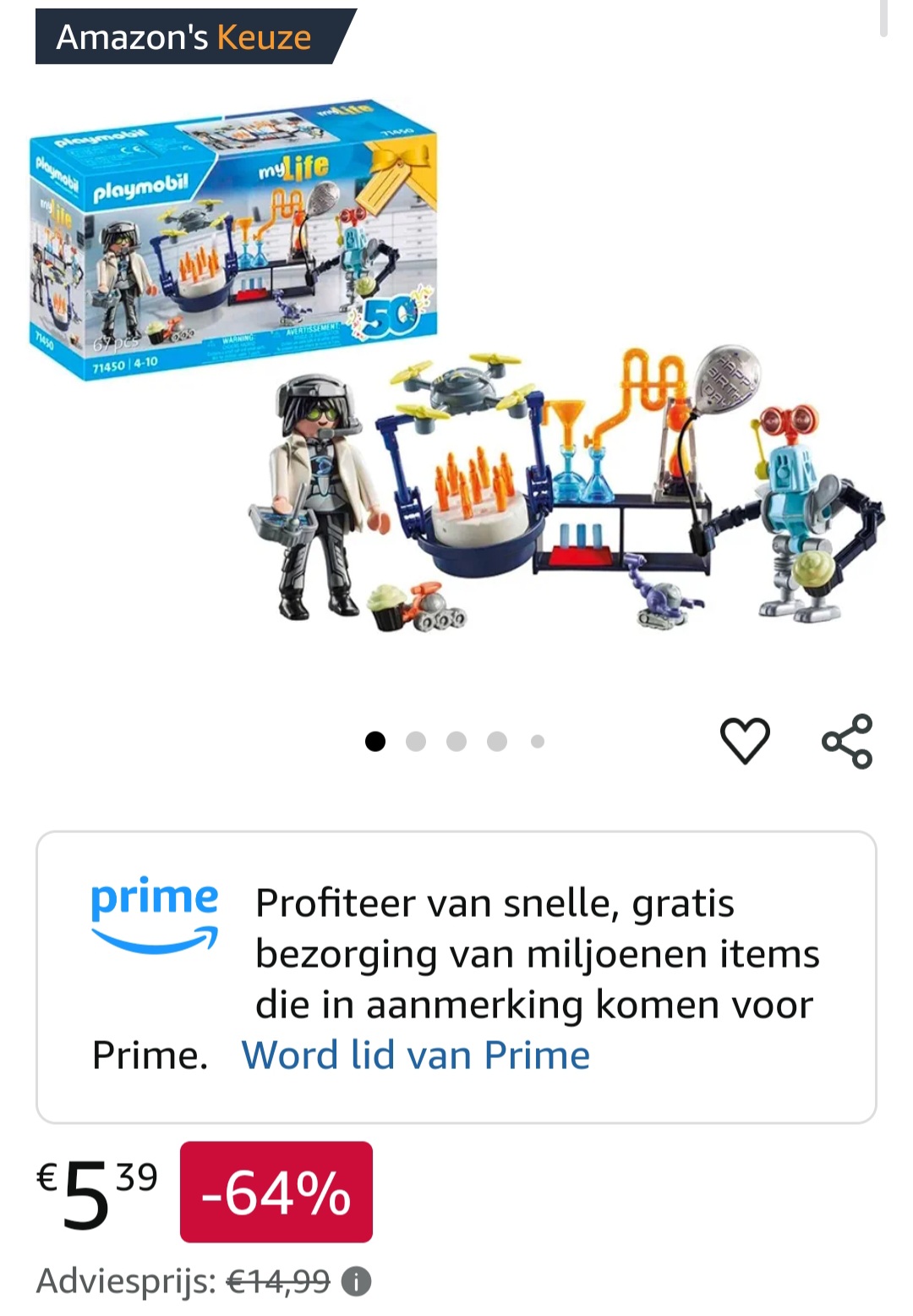Select the second carousel dot
The image size is (913, 1316).
(415, 739)
